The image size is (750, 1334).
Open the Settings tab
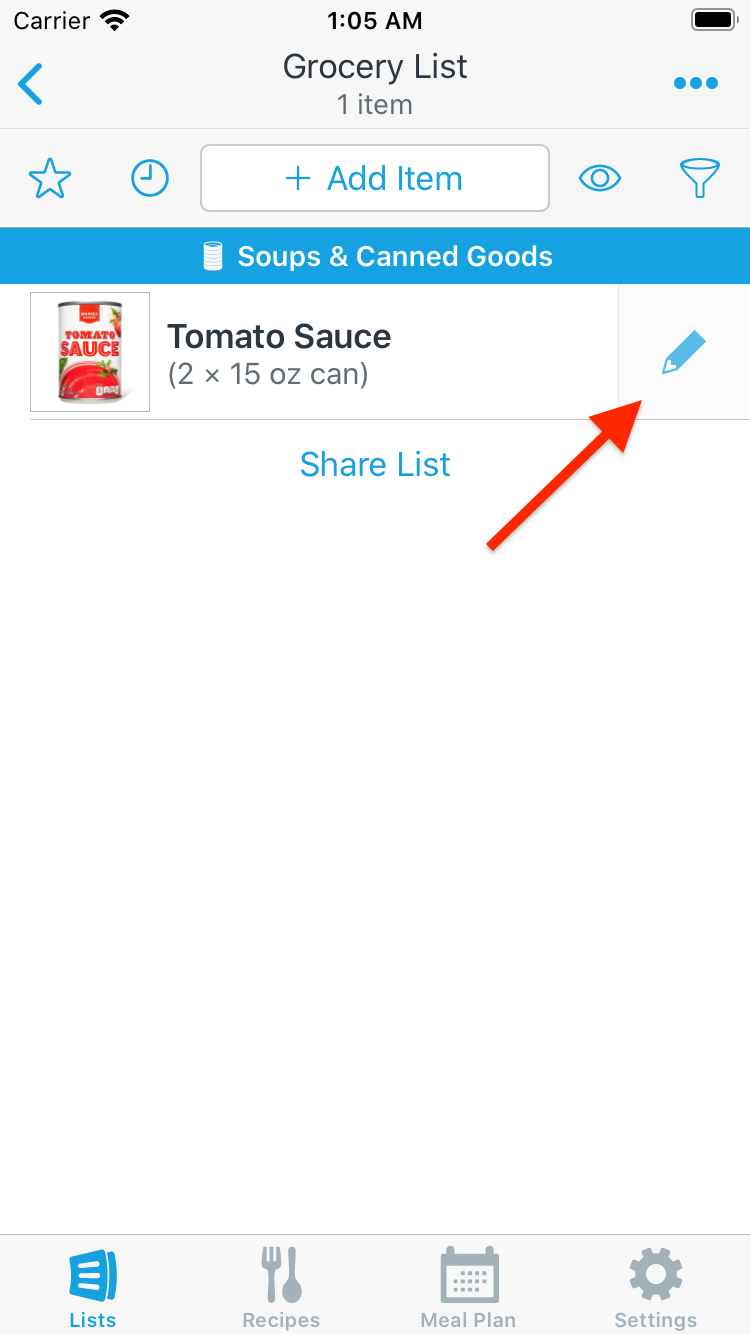[656, 1286]
